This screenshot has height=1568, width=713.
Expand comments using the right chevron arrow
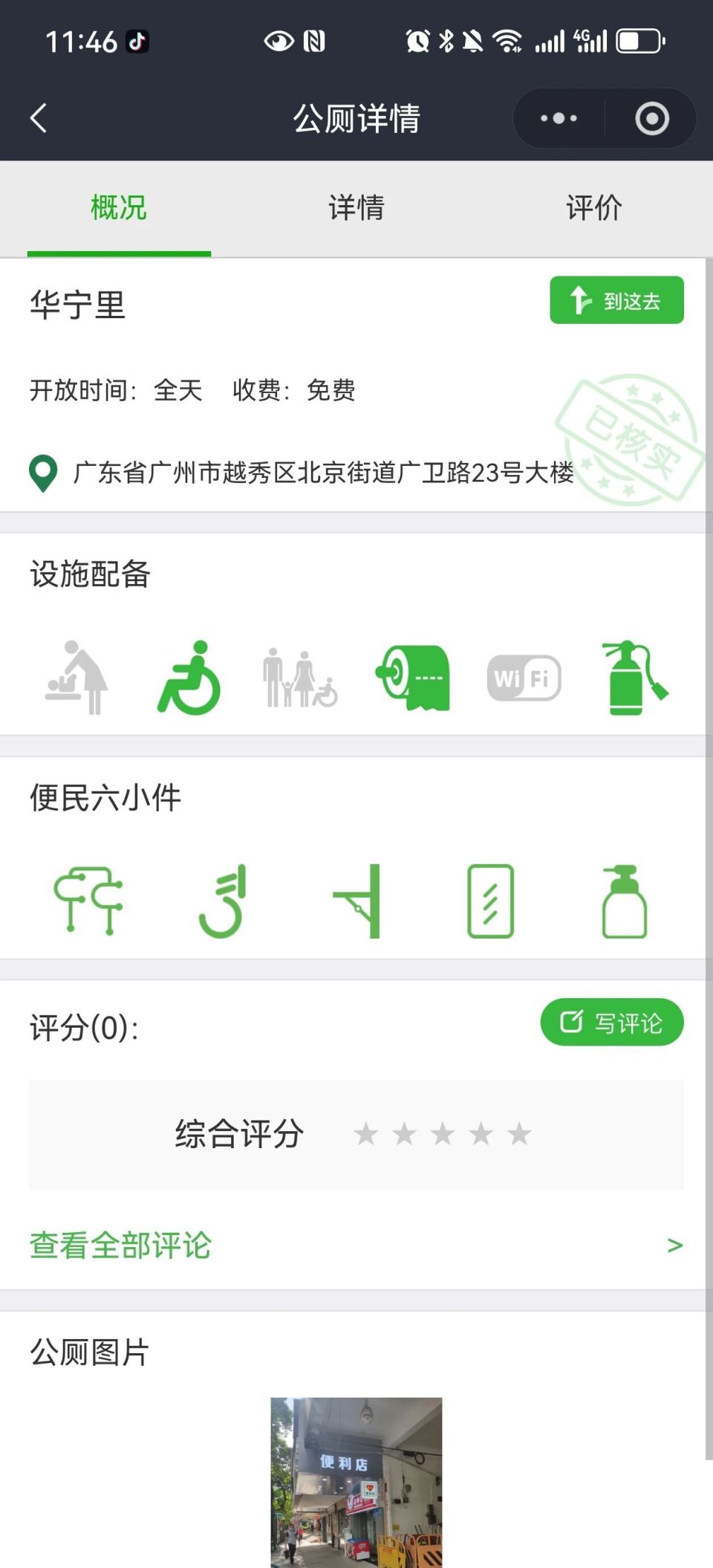pos(674,1245)
